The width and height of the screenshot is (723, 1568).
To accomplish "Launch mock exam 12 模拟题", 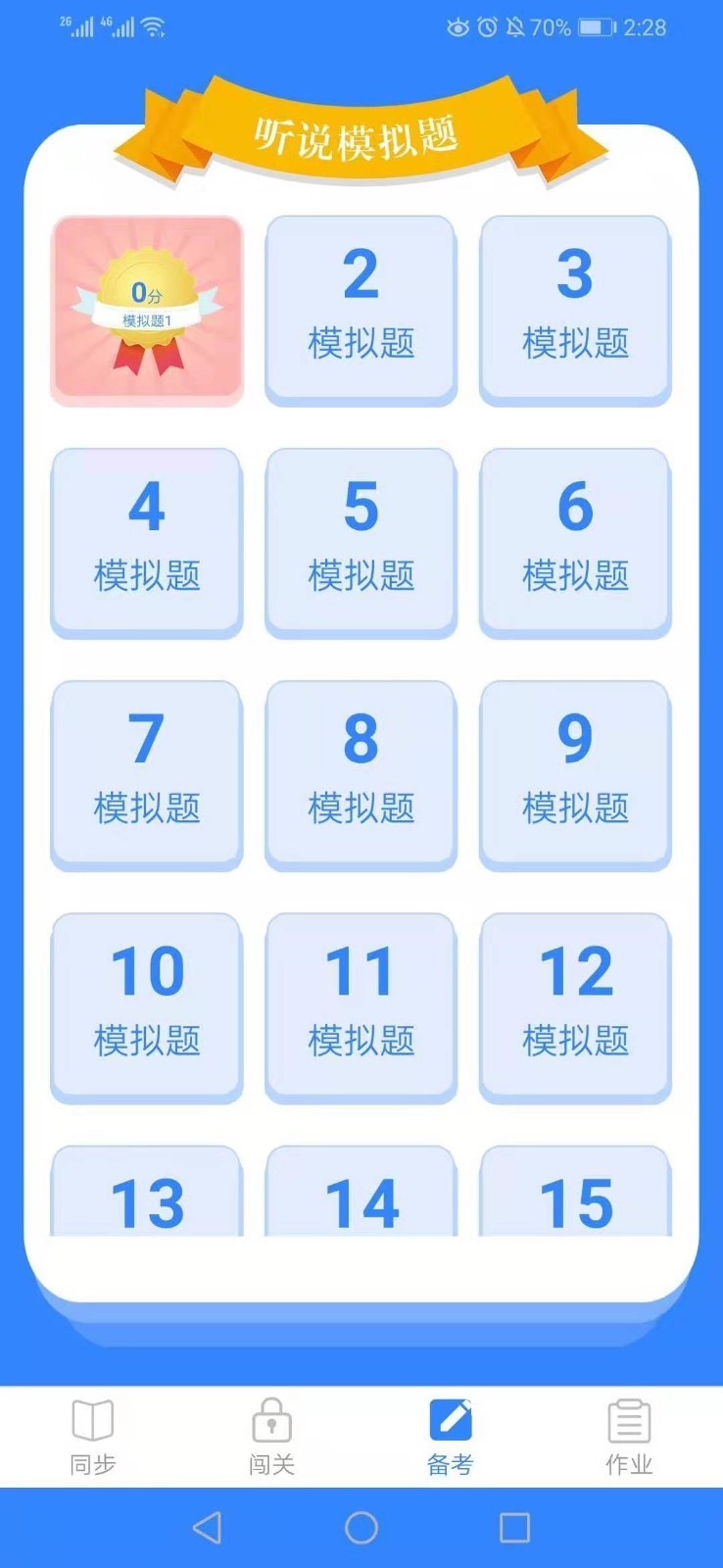I will click(x=575, y=1005).
